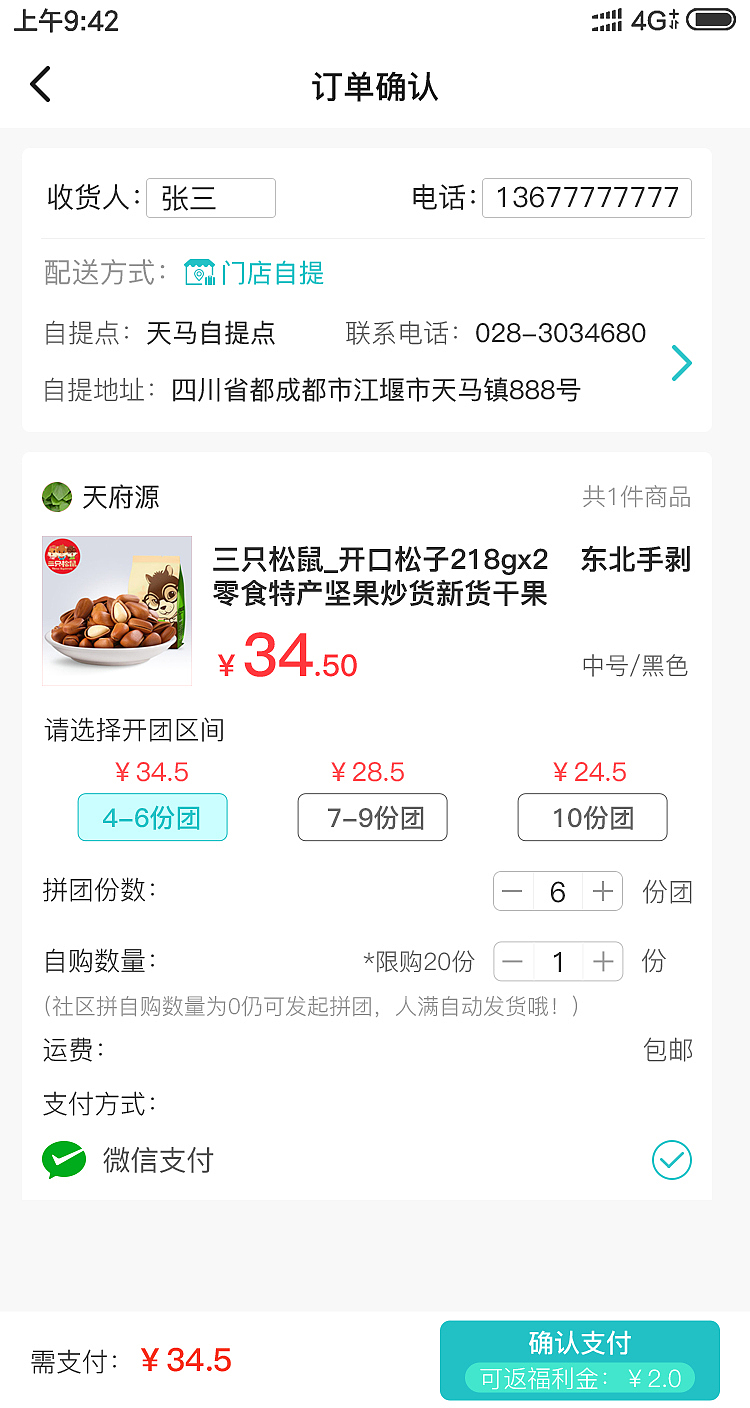Select the 10份团 group option
The image size is (750, 1408).
tap(592, 817)
